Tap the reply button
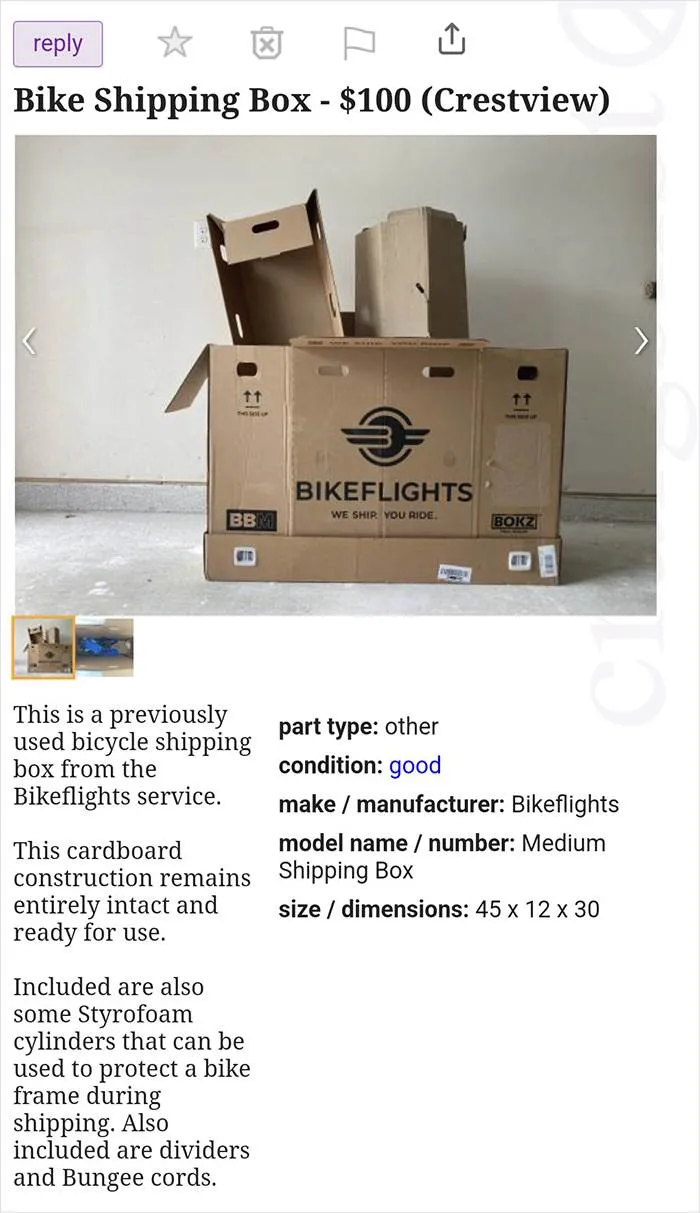Image resolution: width=700 pixels, height=1213 pixels. (57, 44)
